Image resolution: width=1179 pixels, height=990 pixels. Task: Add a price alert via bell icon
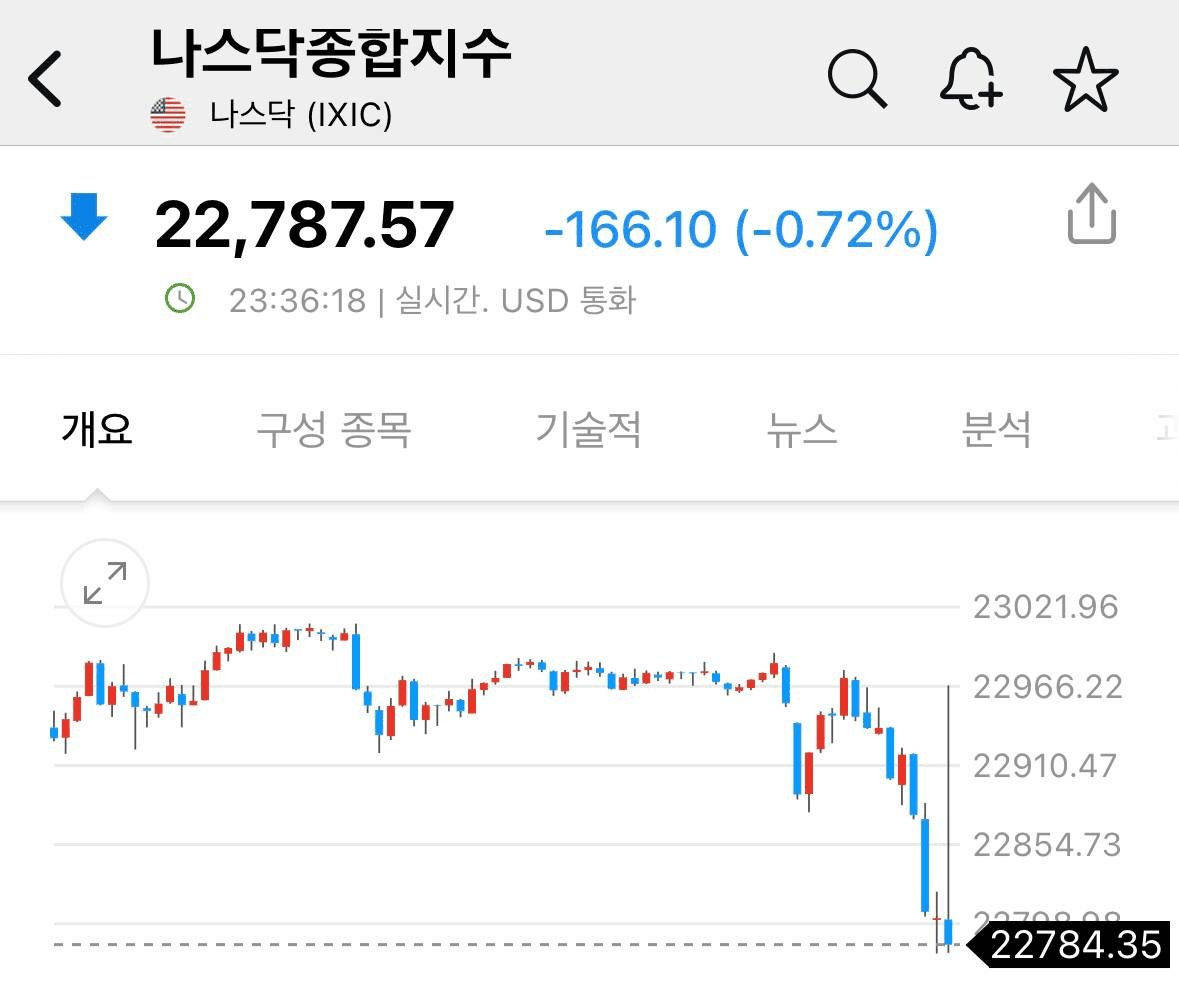pyautogui.click(x=970, y=78)
